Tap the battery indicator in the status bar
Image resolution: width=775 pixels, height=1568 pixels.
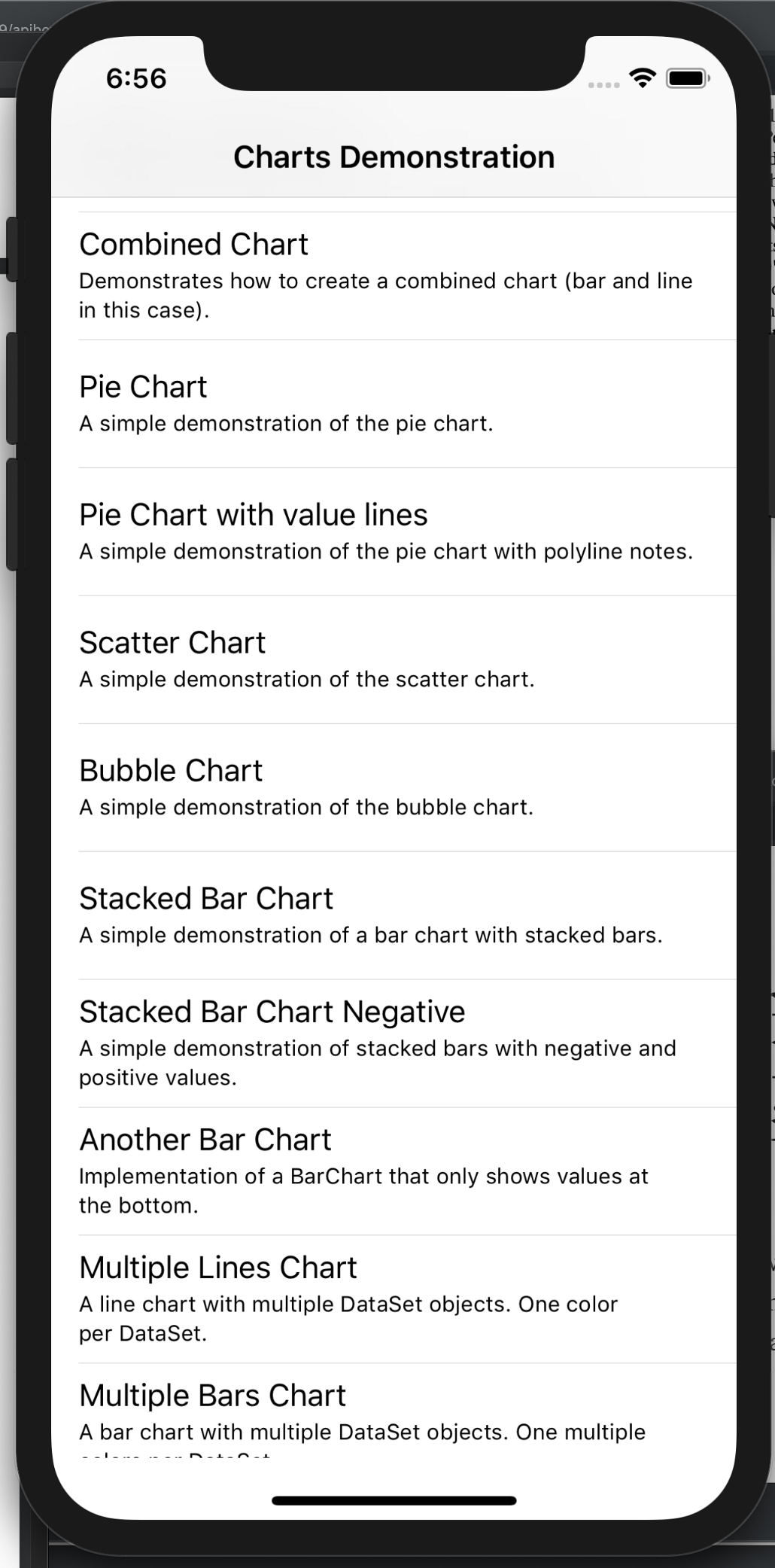coord(685,77)
